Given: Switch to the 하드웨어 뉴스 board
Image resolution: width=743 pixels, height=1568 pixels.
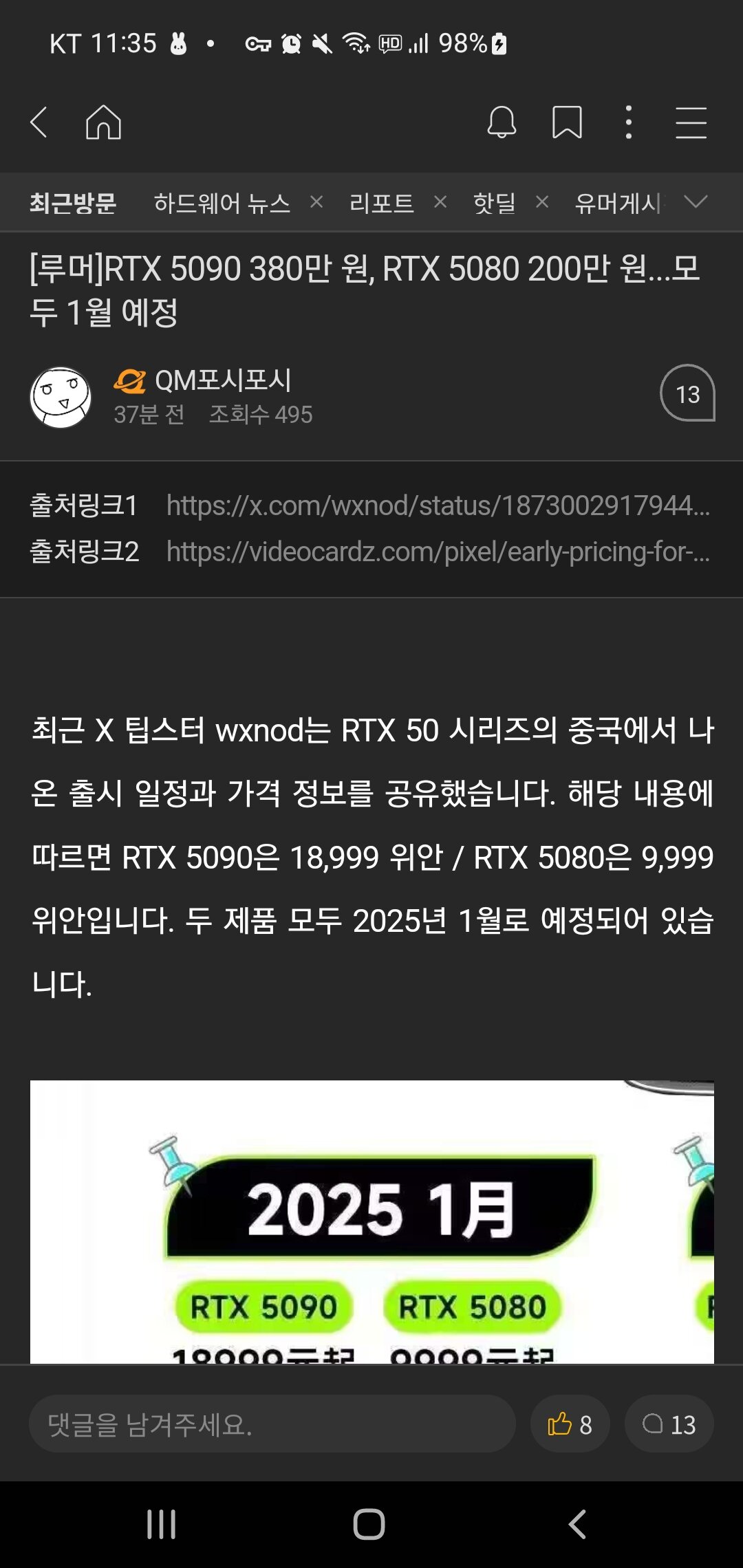Looking at the screenshot, I should coord(222,203).
